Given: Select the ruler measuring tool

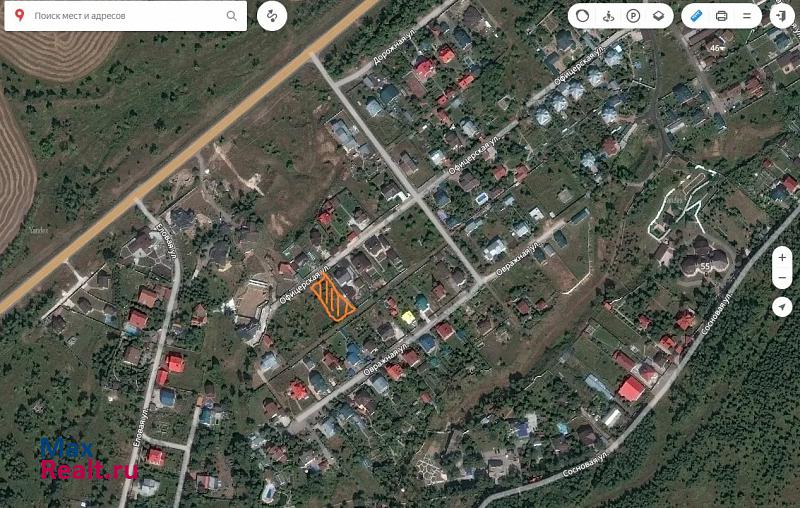Looking at the screenshot, I should tap(697, 16).
